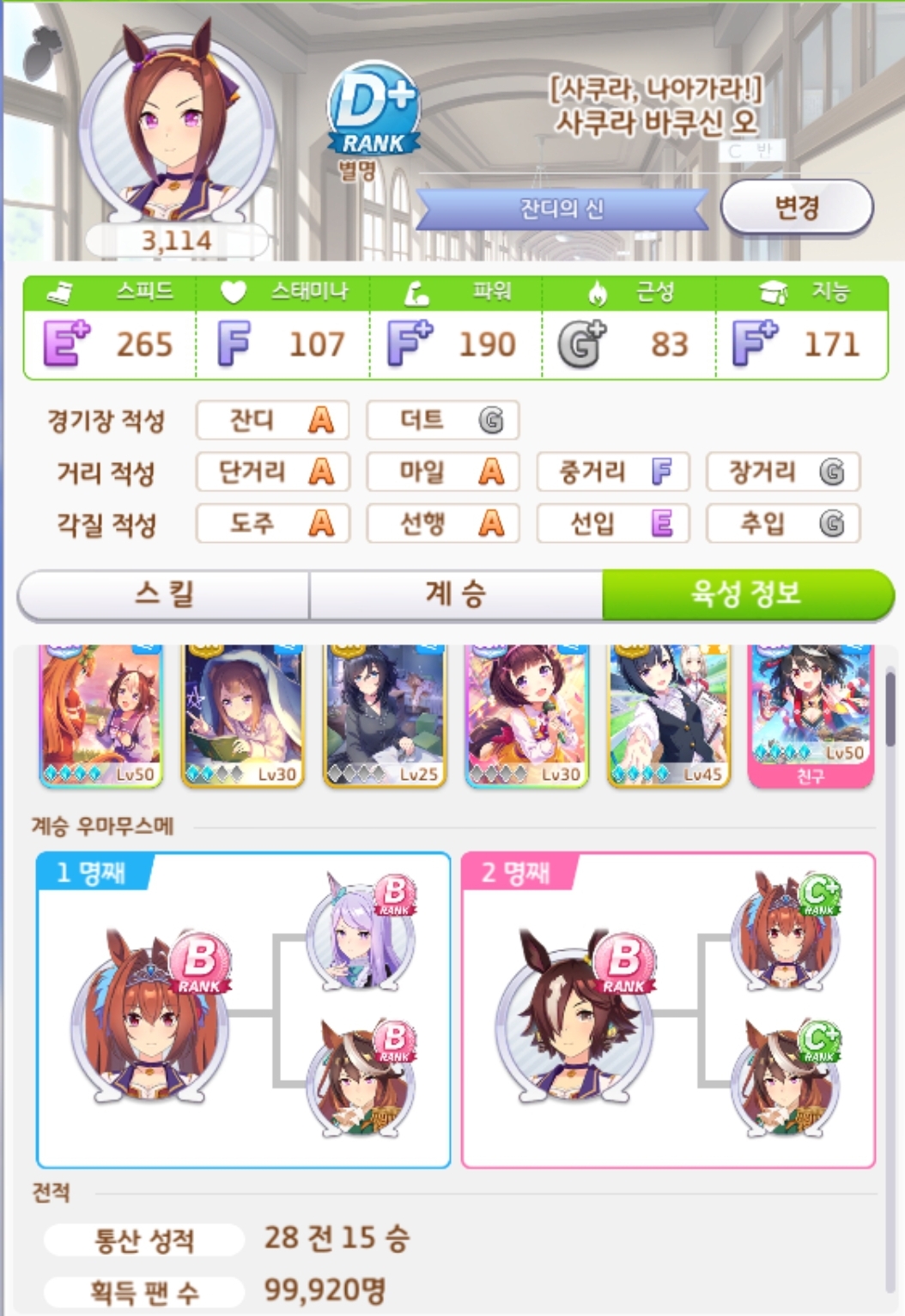Screen dimensions: 905x1316
Task: Open the first Lv30 support card
Action: pos(243,715)
